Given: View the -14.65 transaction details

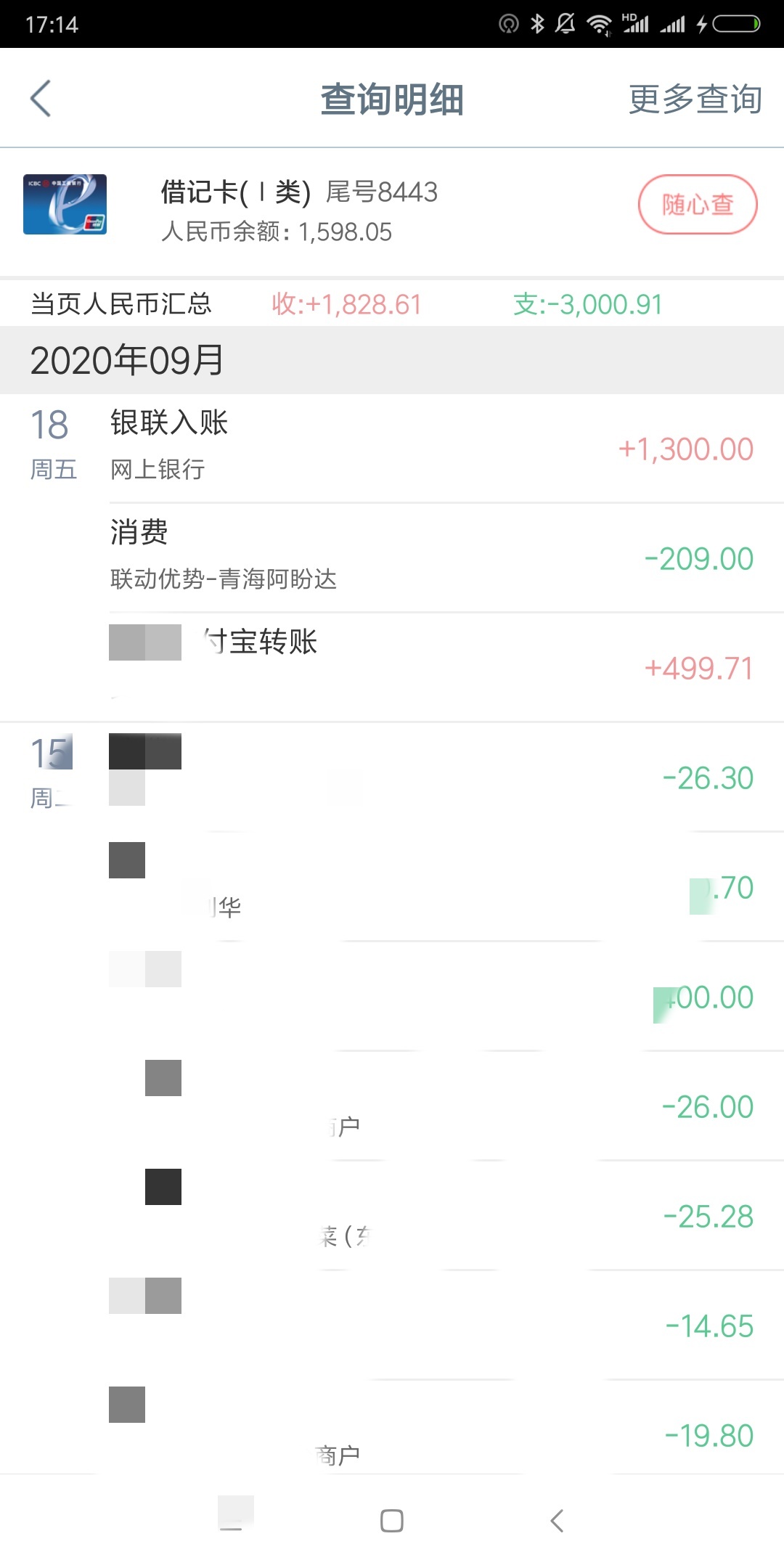Looking at the screenshot, I should (x=446, y=1325).
